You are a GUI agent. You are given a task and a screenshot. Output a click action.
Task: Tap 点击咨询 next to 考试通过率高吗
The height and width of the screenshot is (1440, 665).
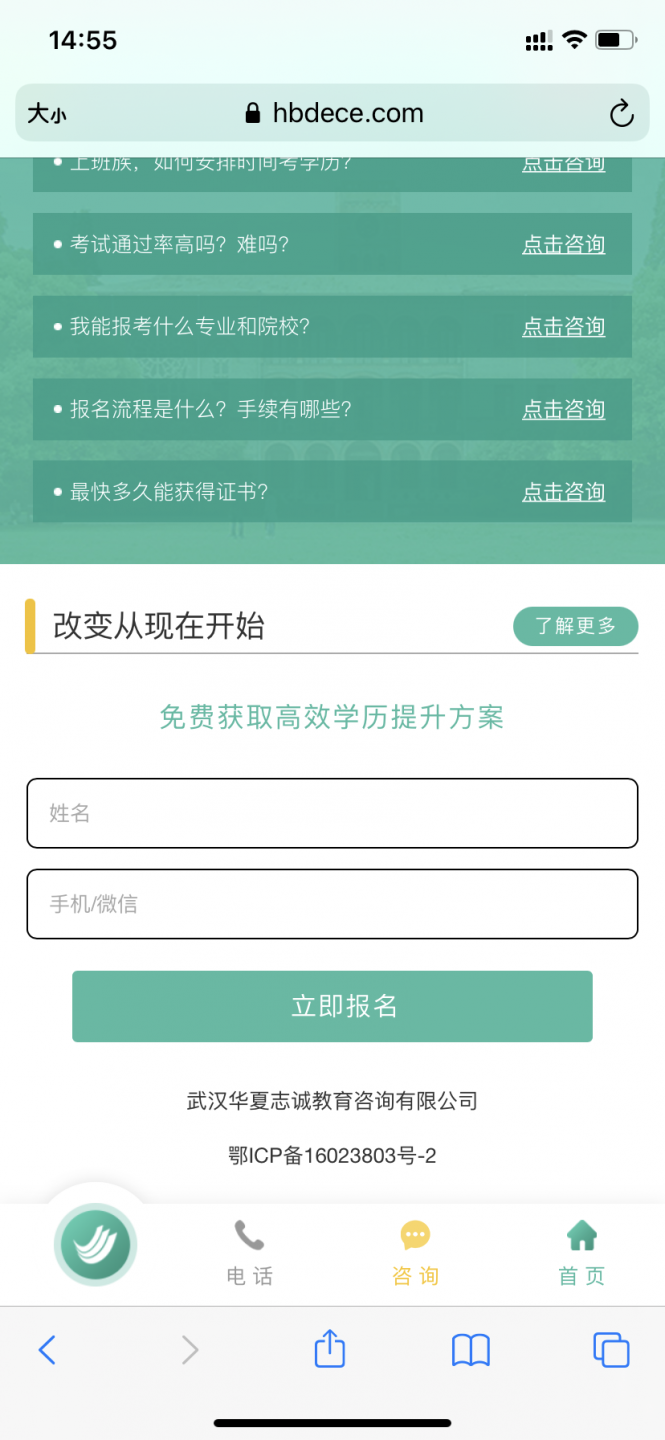coord(563,245)
